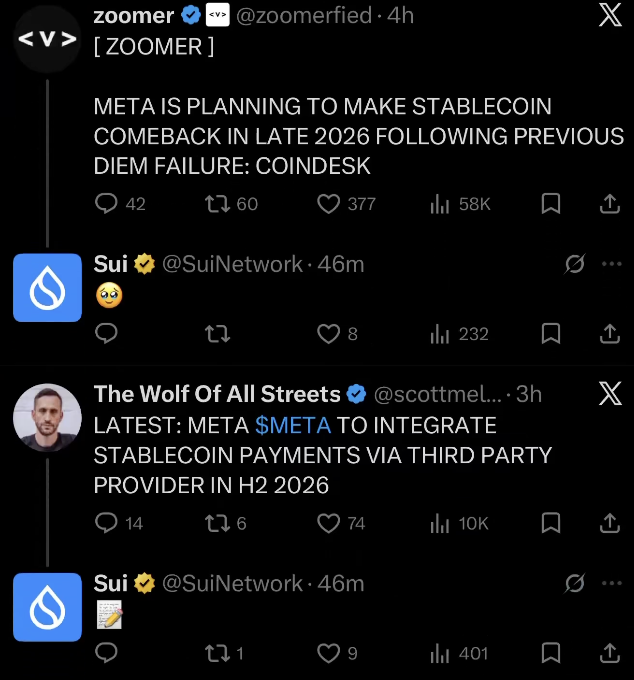View The Wolf Of All Streets' profile photo
Viewport: 634px width, 680px height.
pyautogui.click(x=47, y=417)
